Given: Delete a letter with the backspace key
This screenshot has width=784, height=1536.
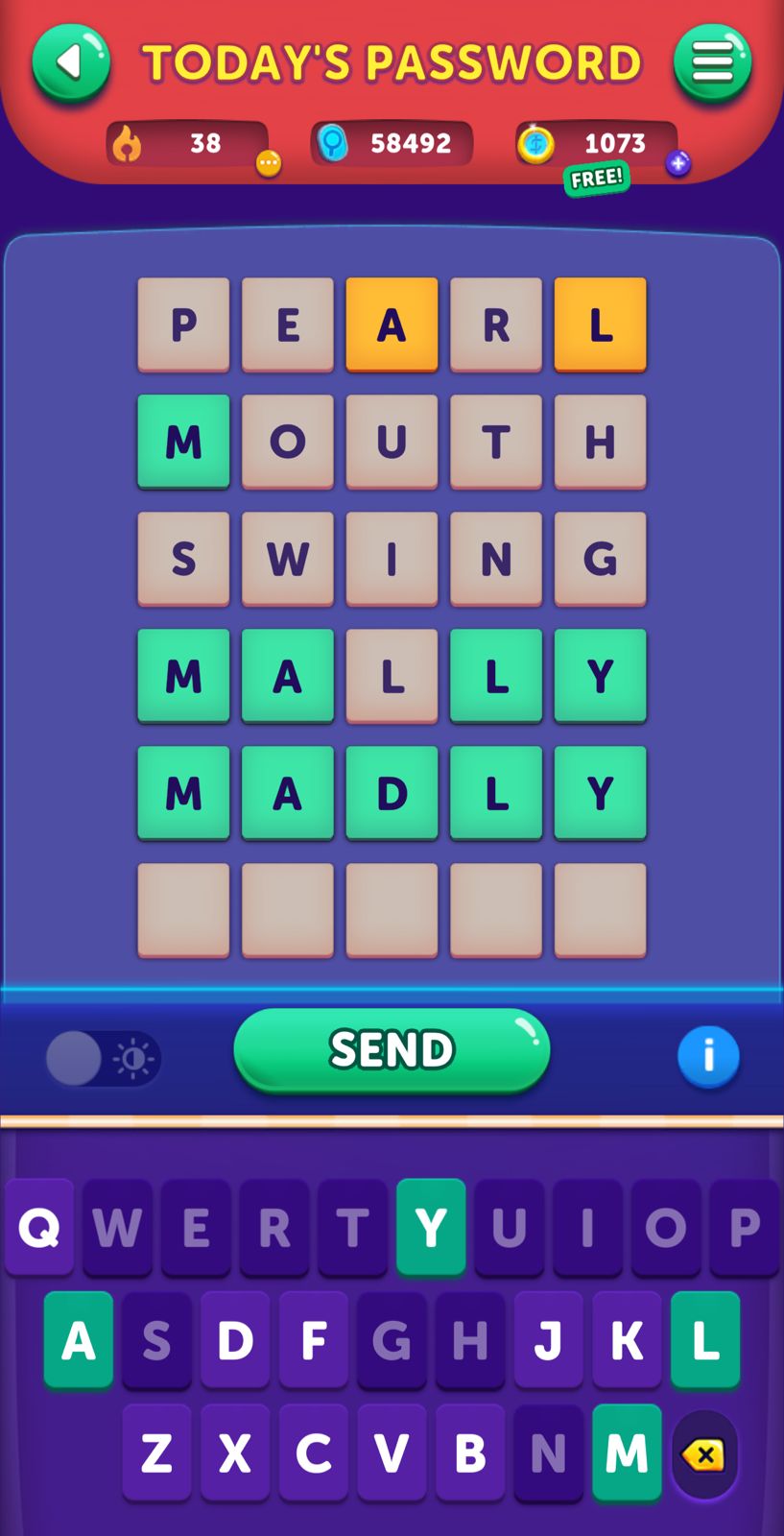Looking at the screenshot, I should tap(705, 1454).
